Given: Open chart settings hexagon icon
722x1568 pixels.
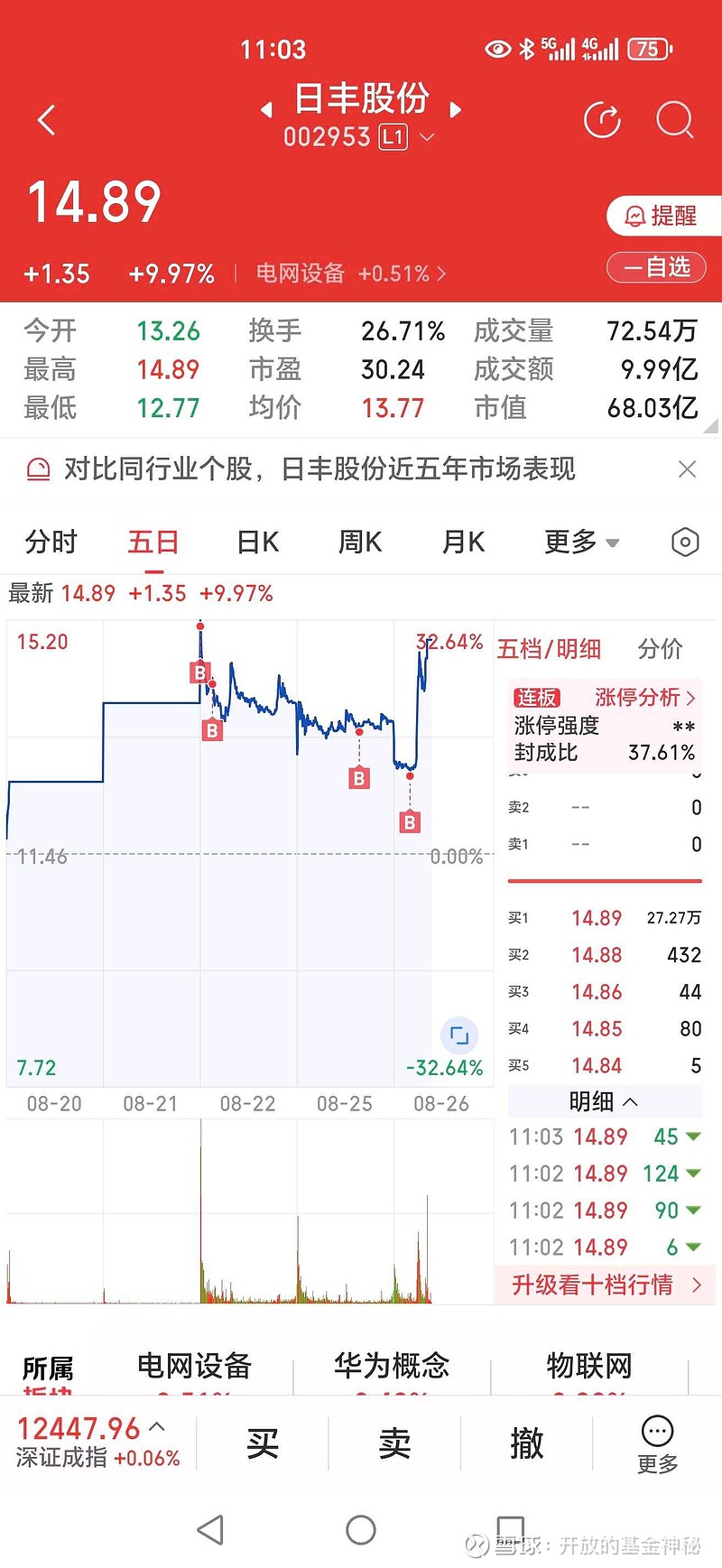Looking at the screenshot, I should [685, 542].
